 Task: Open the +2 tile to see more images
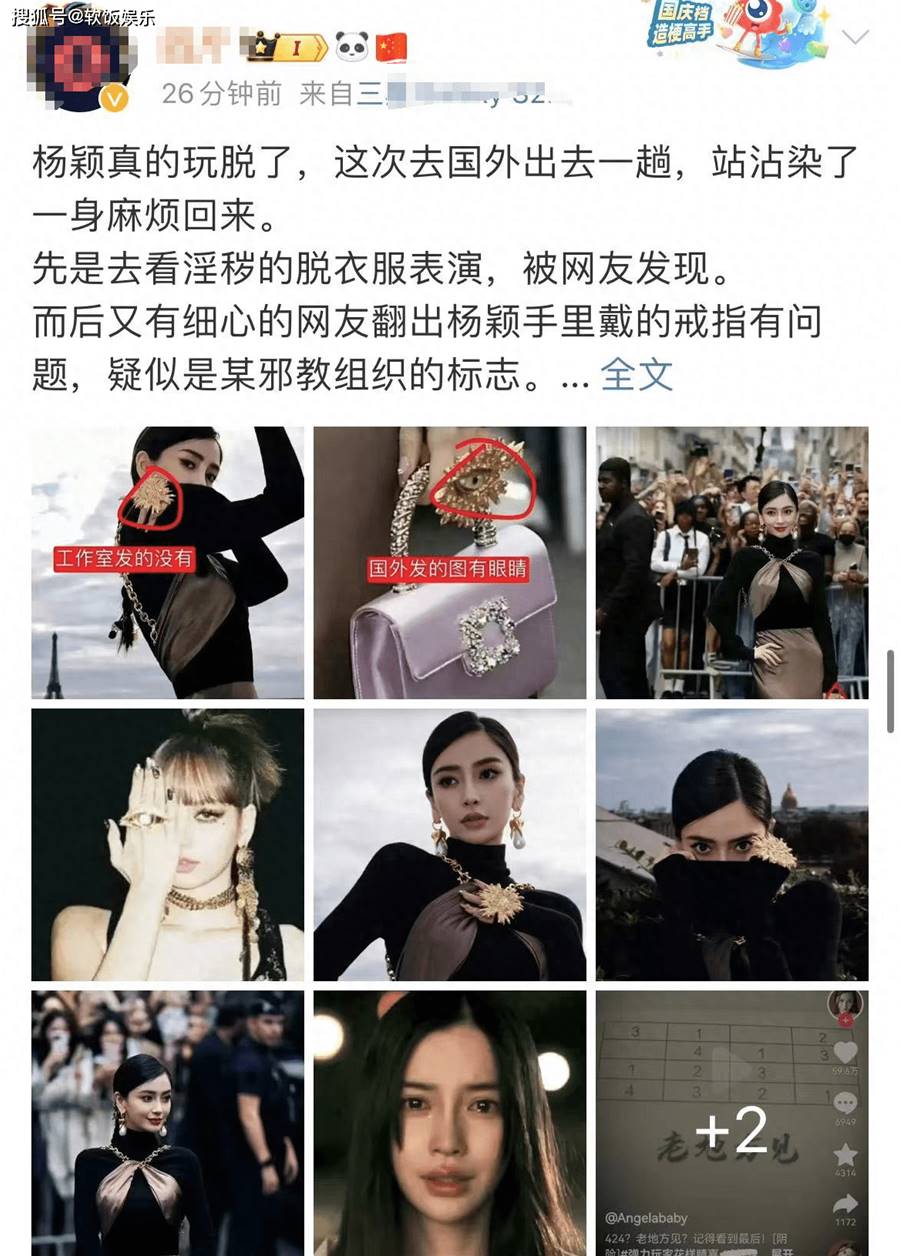(x=732, y=1122)
